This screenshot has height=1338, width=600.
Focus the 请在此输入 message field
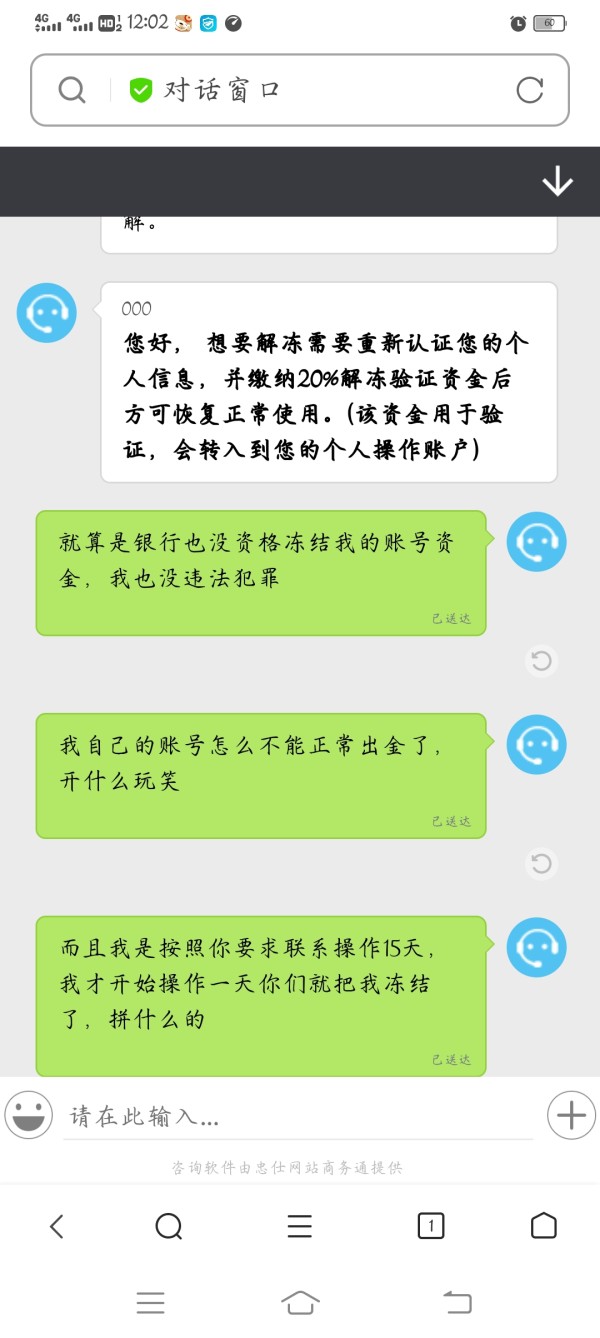[x=300, y=1116]
